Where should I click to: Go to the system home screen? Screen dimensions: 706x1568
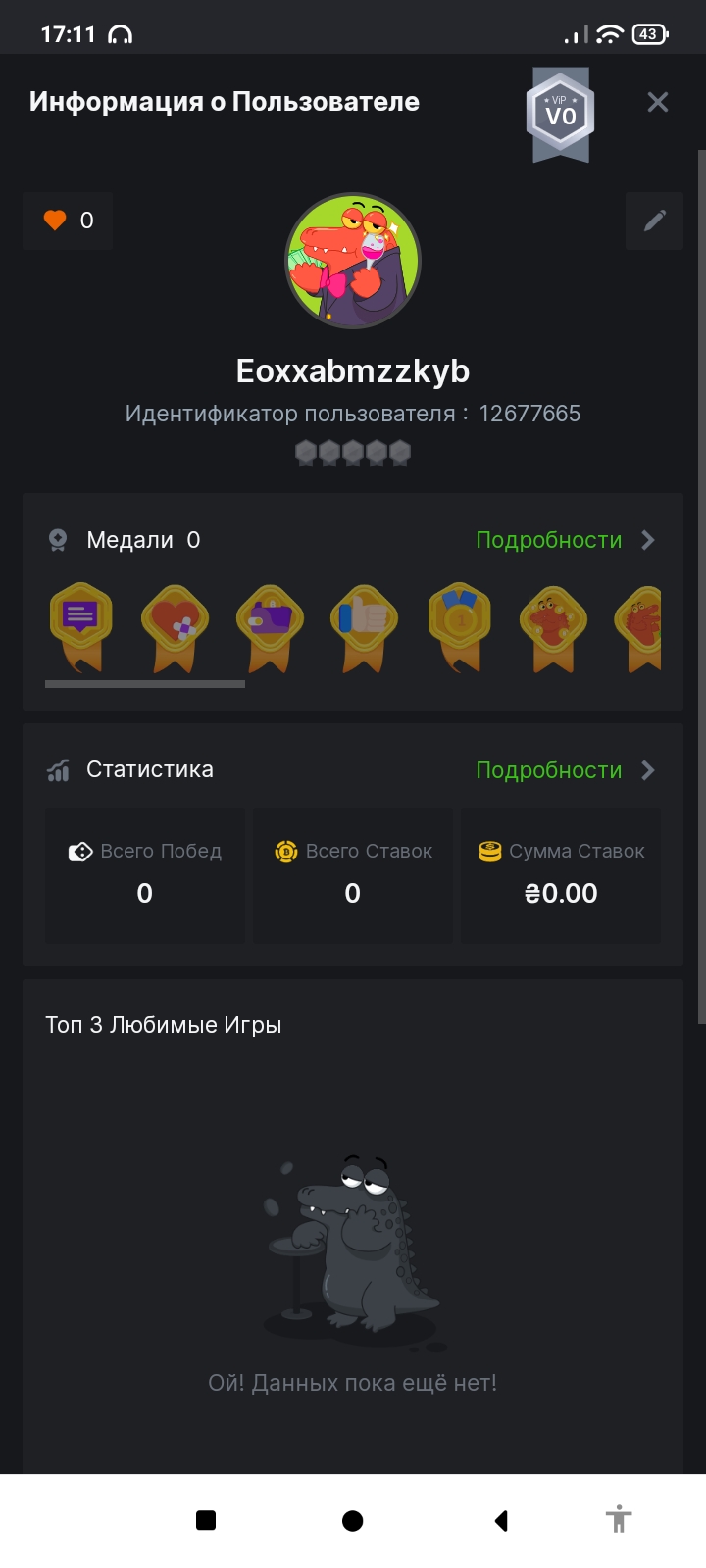tap(353, 1520)
